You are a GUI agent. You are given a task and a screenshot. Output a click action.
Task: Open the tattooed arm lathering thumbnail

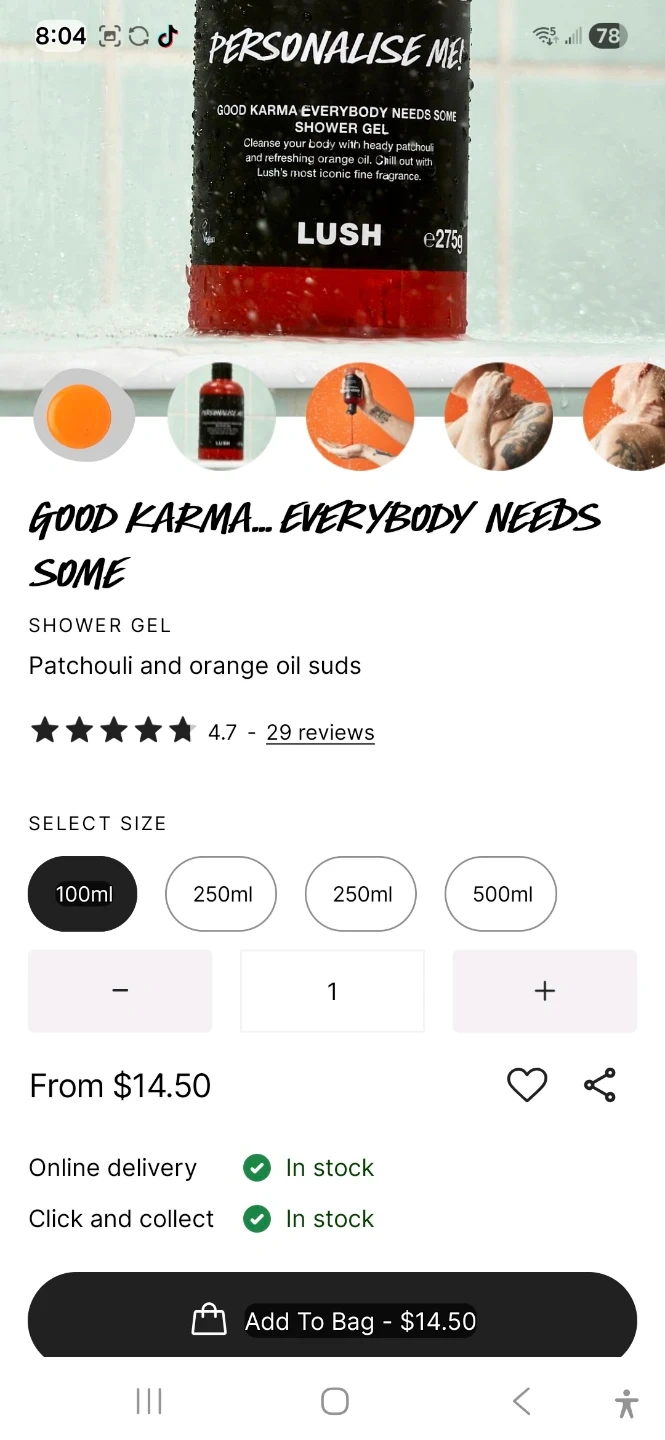(498, 416)
